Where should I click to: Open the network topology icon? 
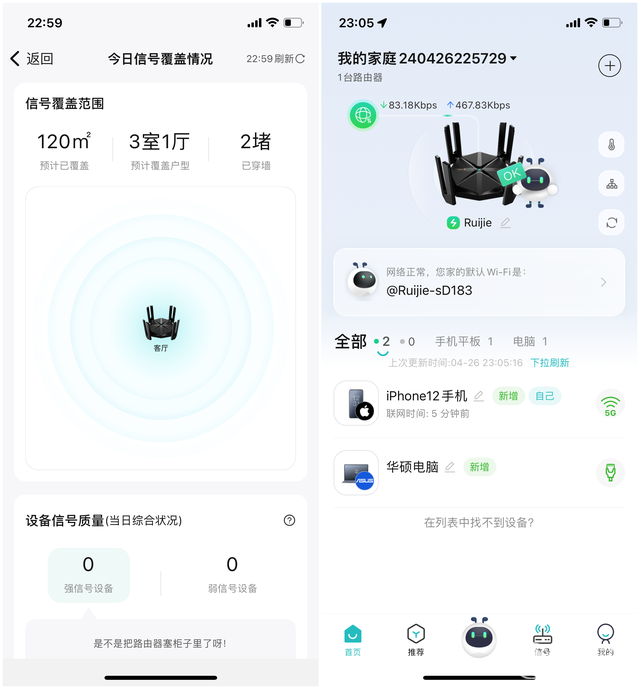611,184
